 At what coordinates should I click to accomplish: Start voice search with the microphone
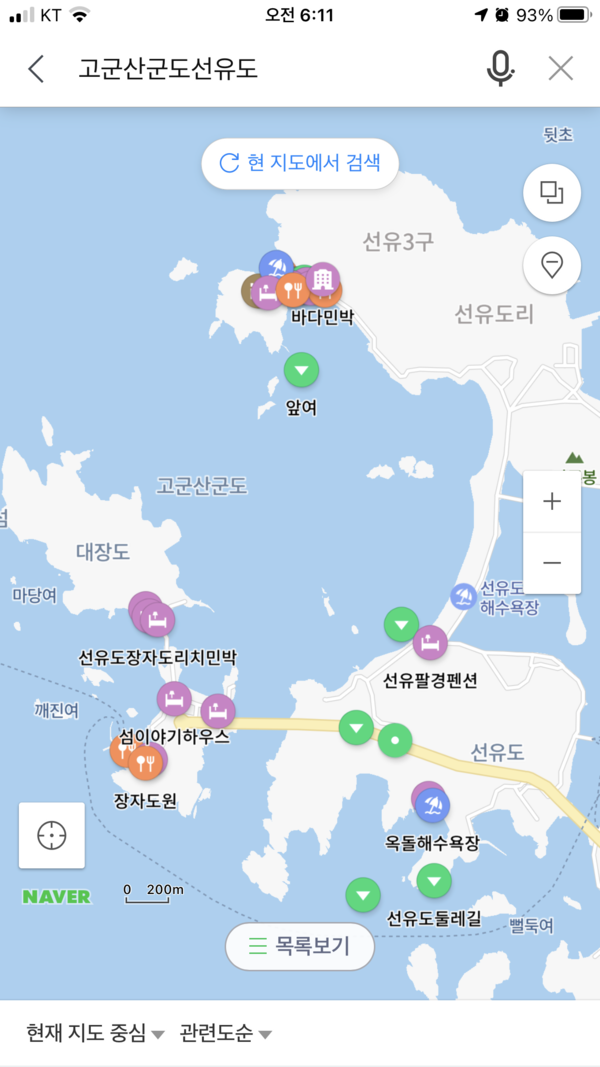500,69
